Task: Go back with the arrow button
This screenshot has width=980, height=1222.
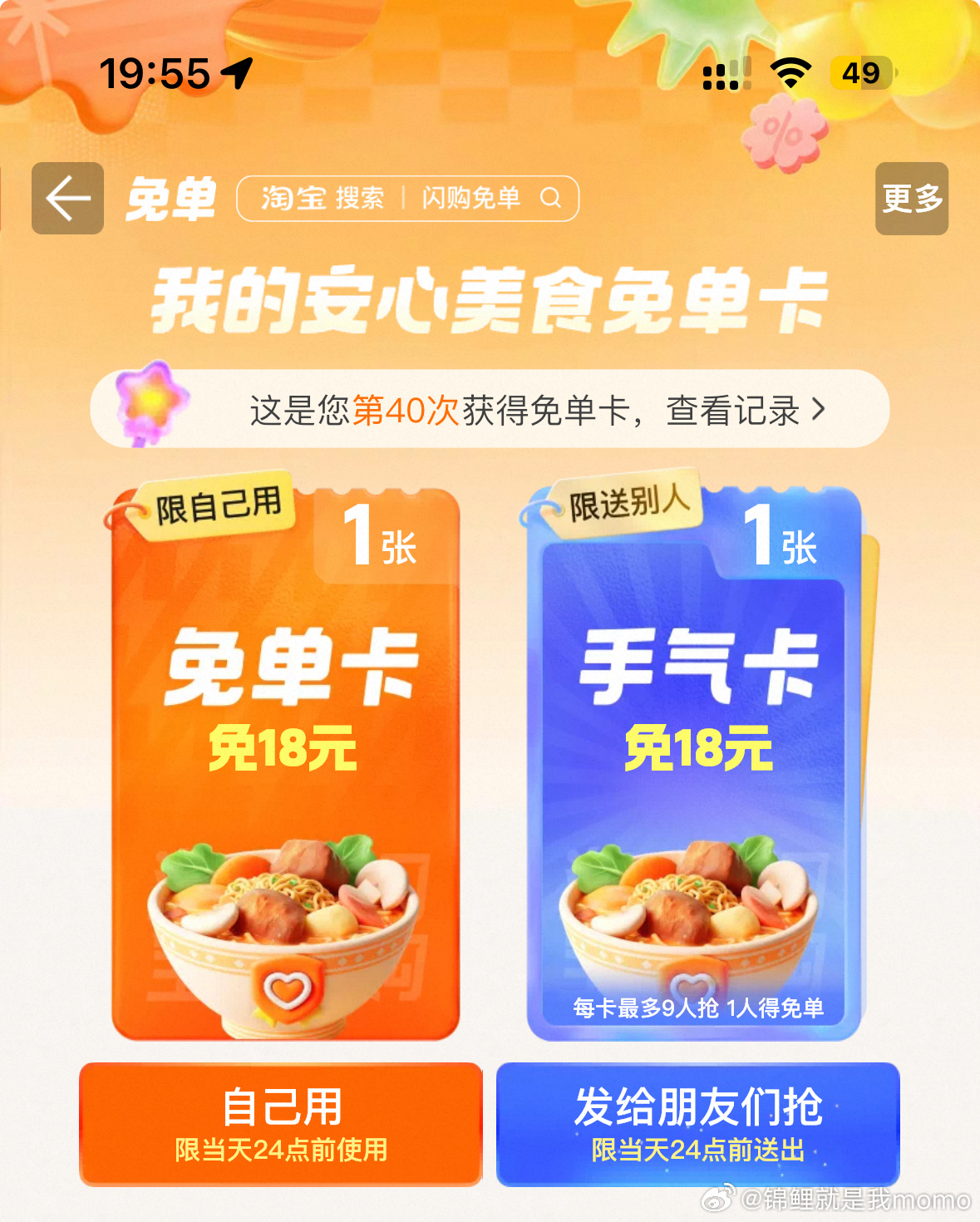Action: tap(67, 198)
